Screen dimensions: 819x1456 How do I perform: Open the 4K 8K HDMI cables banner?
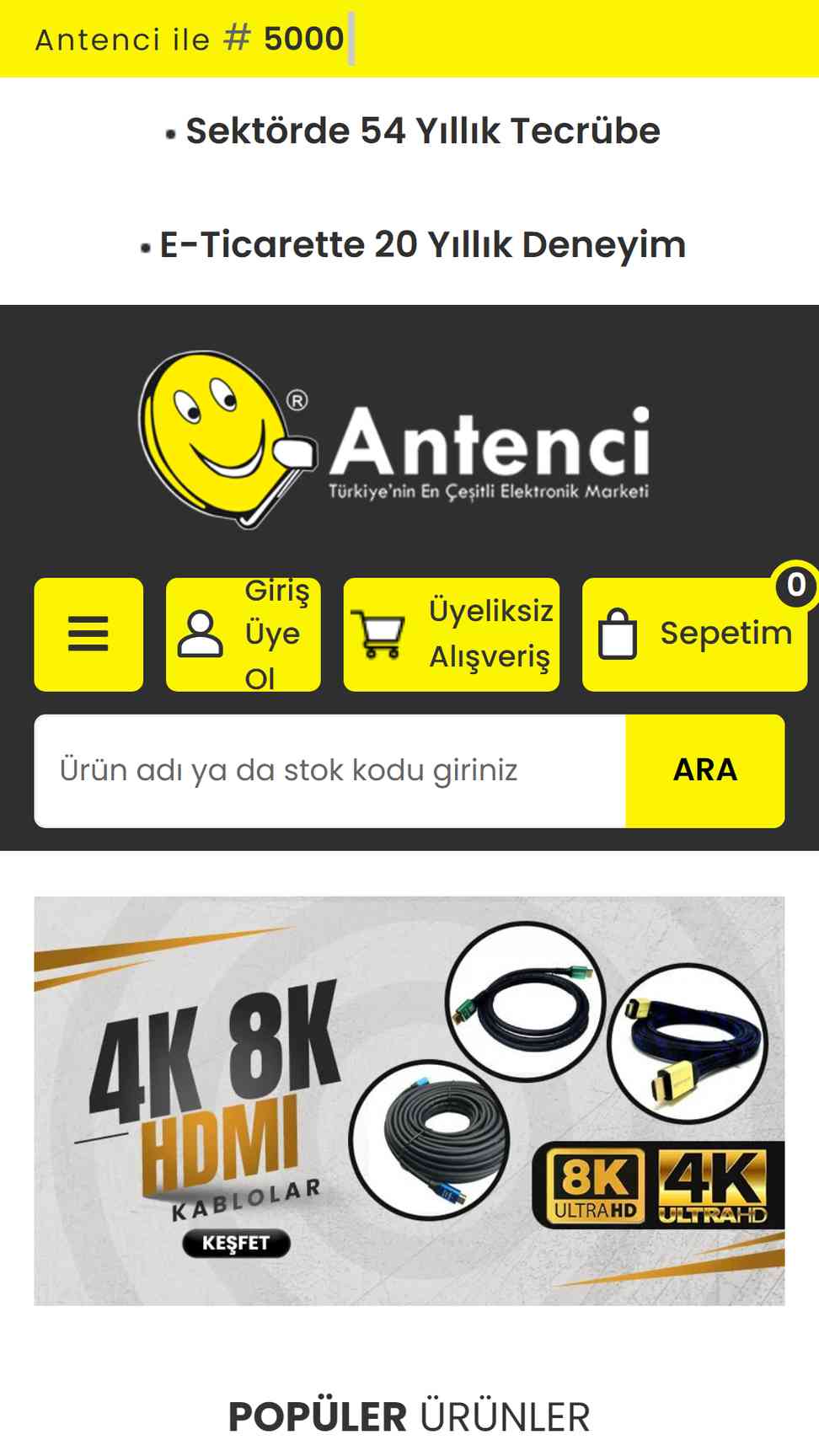pos(409,1101)
